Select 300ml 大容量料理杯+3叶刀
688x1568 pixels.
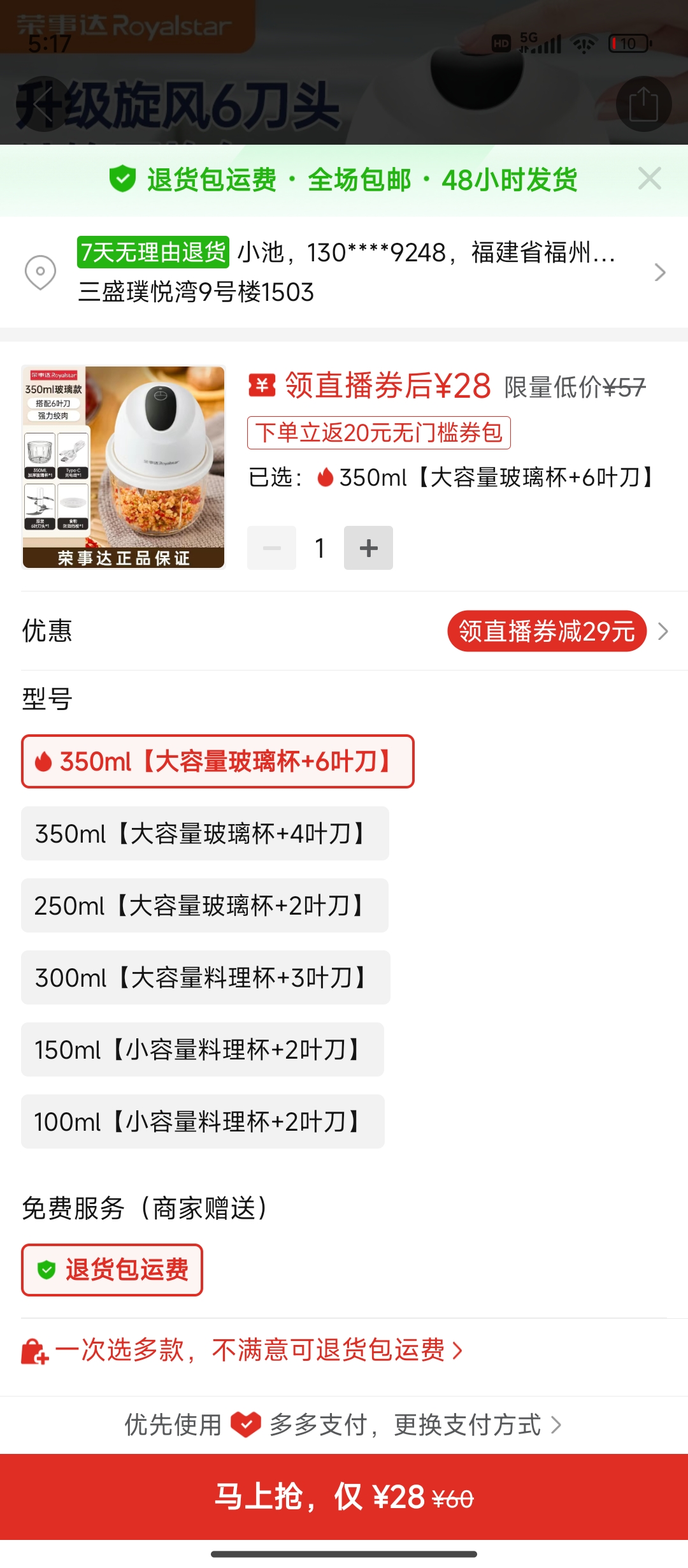tap(205, 978)
